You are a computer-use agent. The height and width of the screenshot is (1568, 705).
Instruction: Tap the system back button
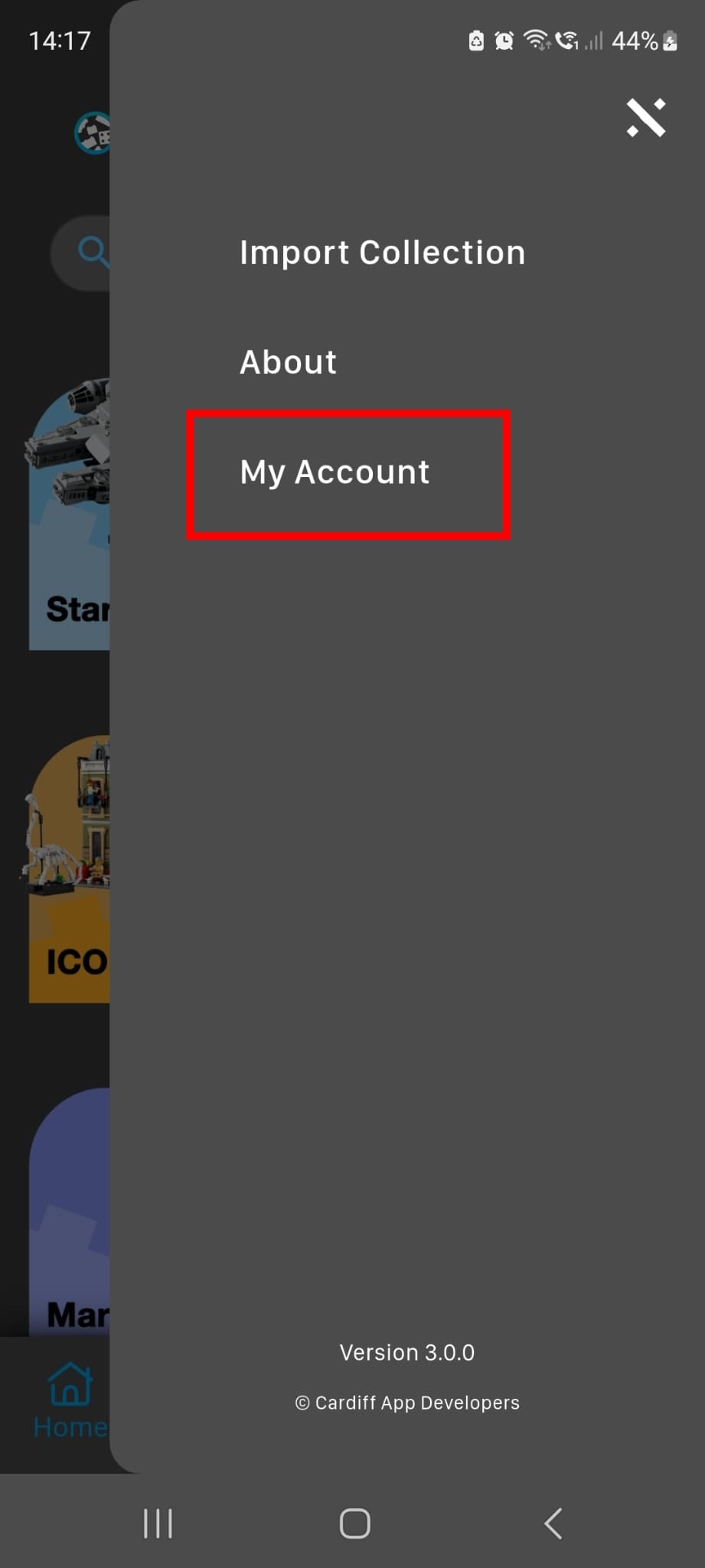553,1524
